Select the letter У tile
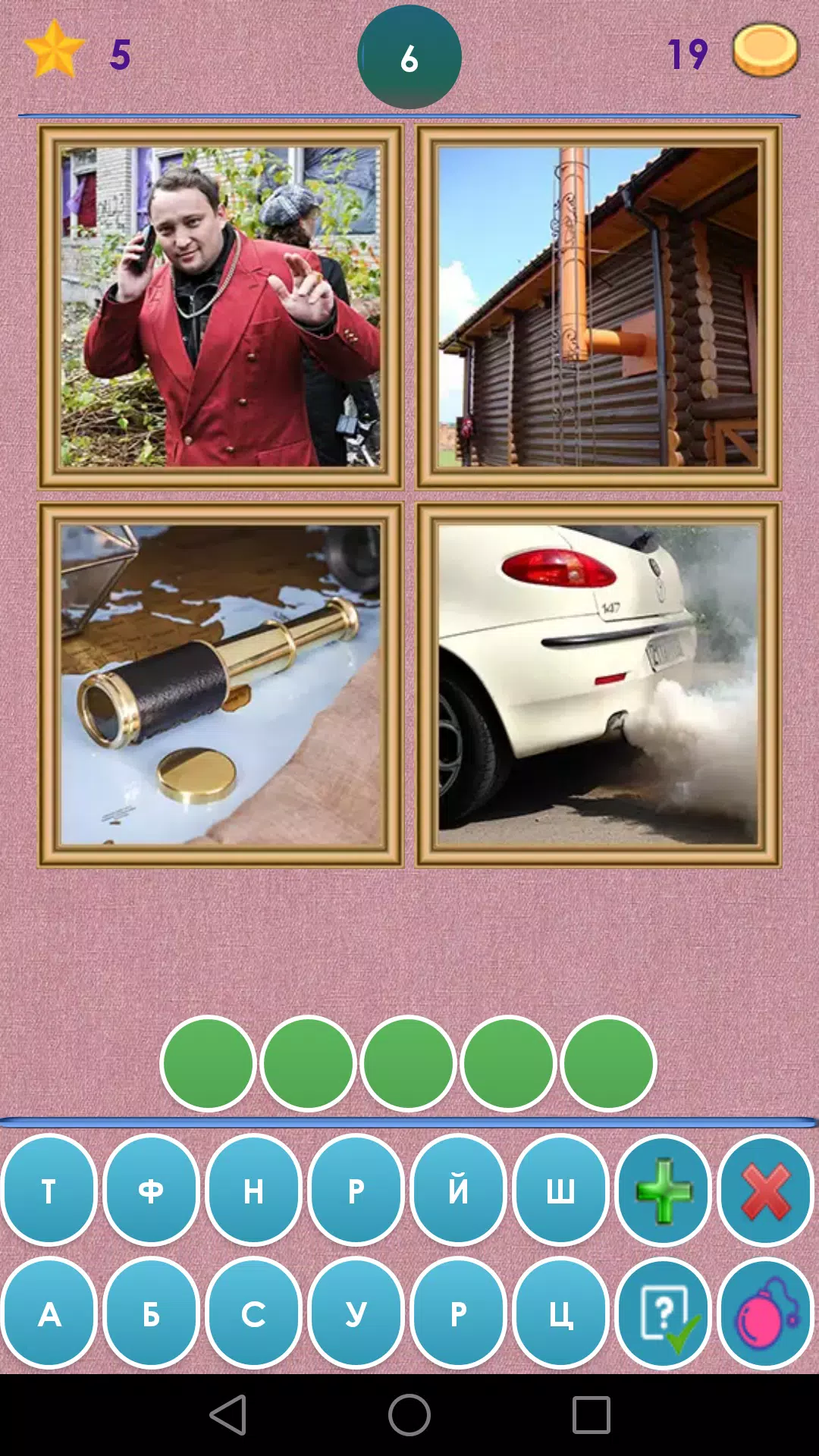 click(x=356, y=1313)
